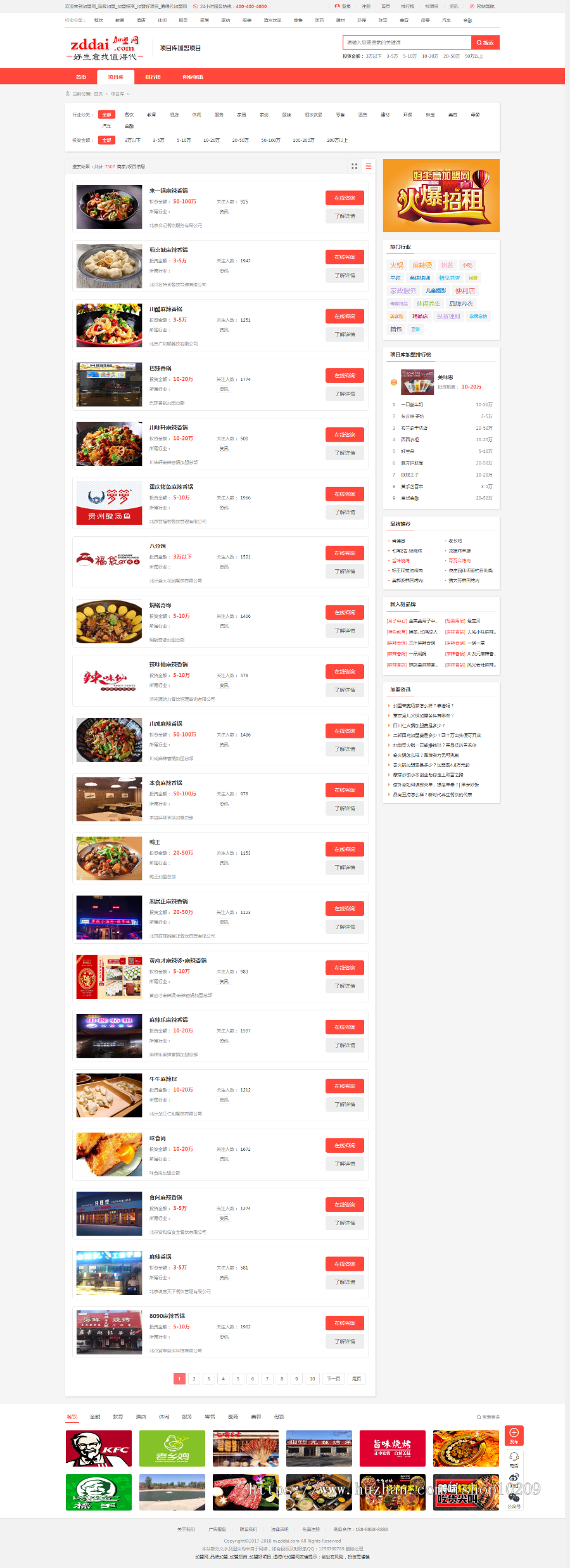Go to results page 2
The width and height of the screenshot is (570, 1568).
(194, 1378)
